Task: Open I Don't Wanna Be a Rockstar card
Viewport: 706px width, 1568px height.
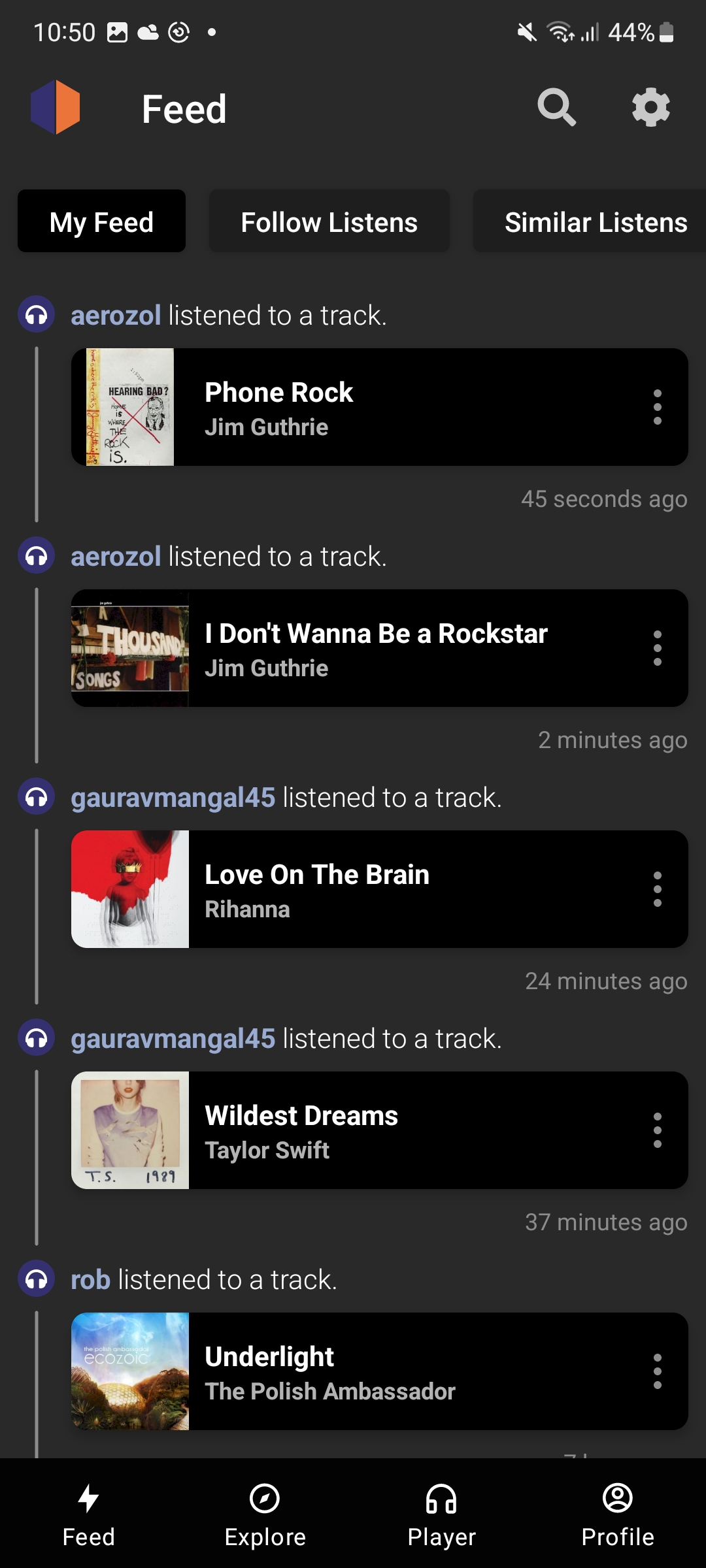Action: (379, 648)
